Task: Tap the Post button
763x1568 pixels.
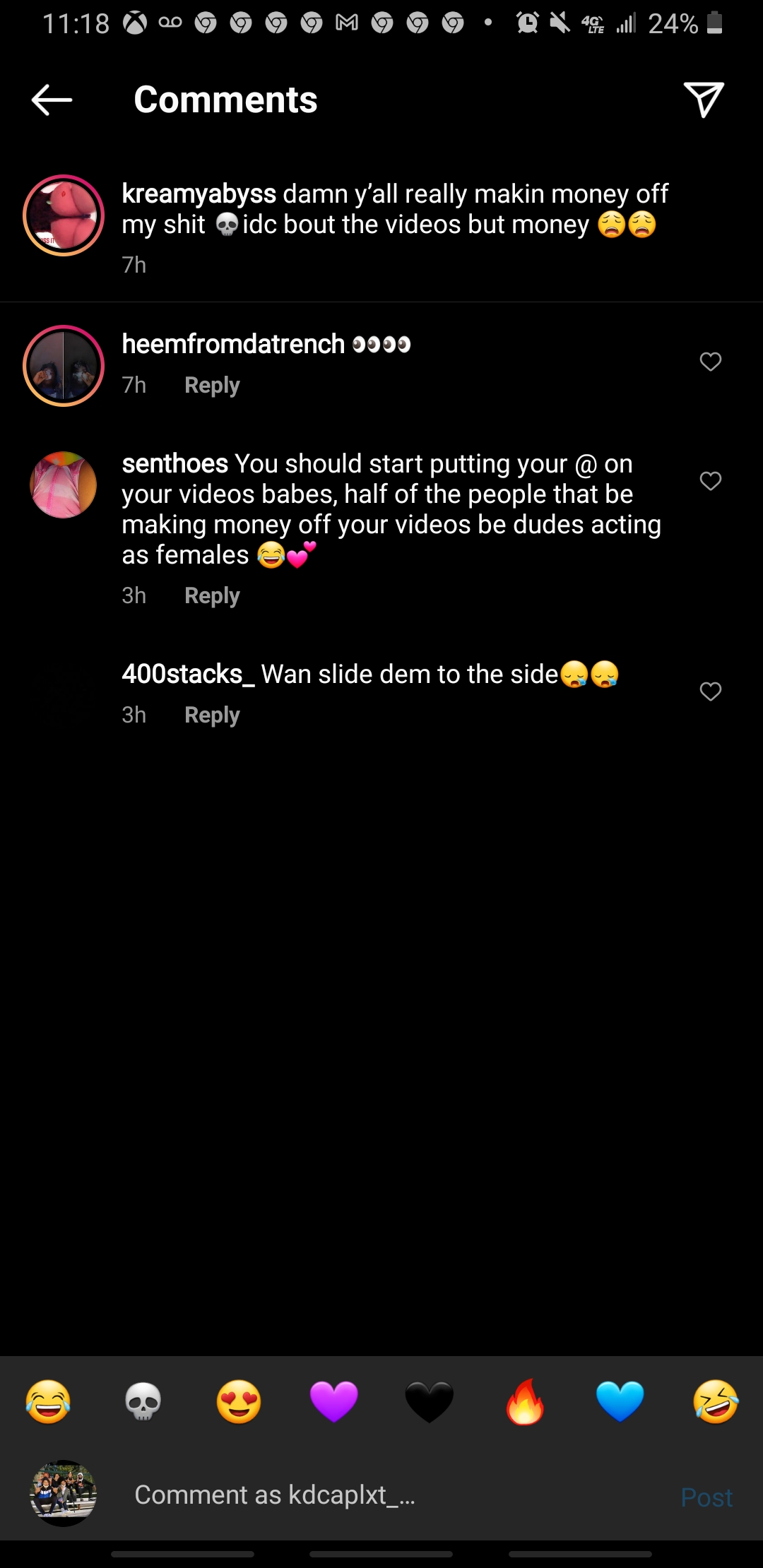Action: click(706, 1497)
